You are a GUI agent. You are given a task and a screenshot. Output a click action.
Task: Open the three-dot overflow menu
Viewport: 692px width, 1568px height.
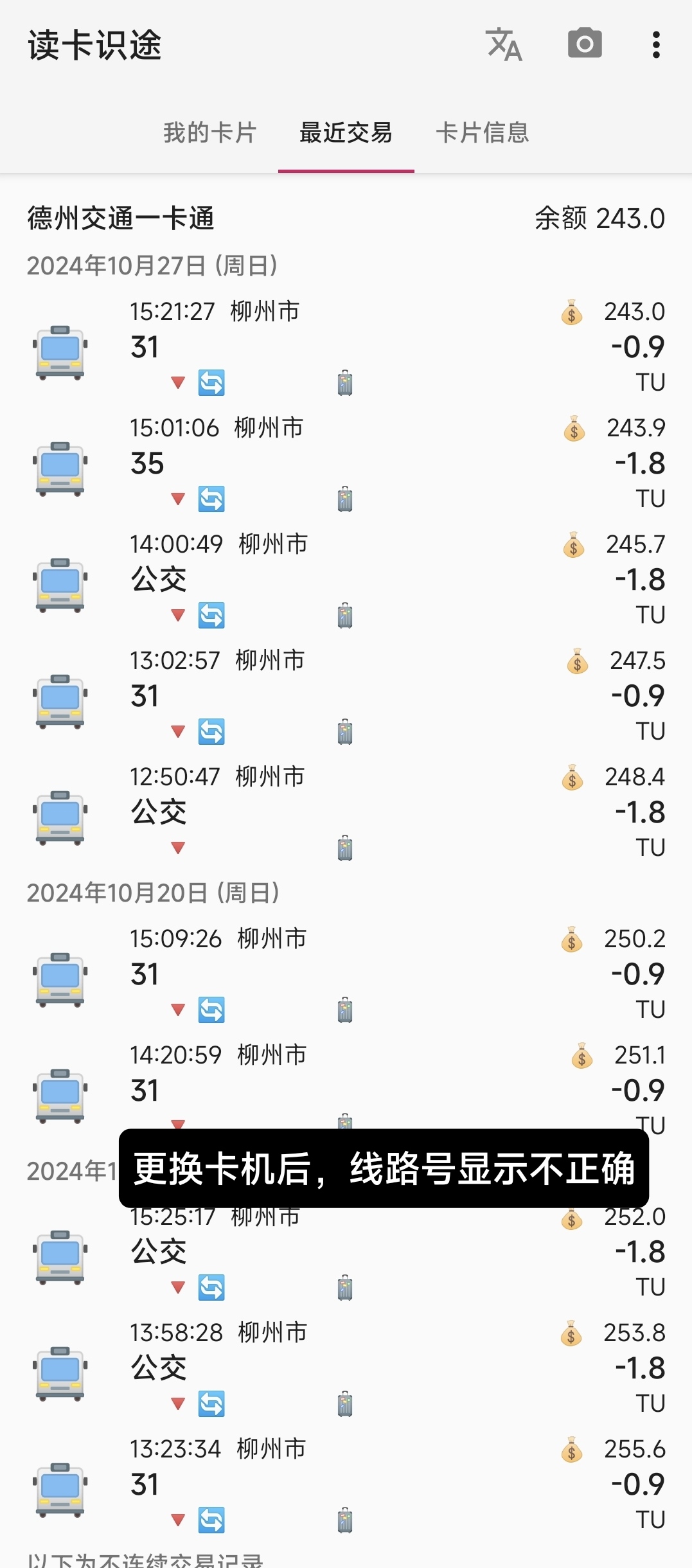656,45
